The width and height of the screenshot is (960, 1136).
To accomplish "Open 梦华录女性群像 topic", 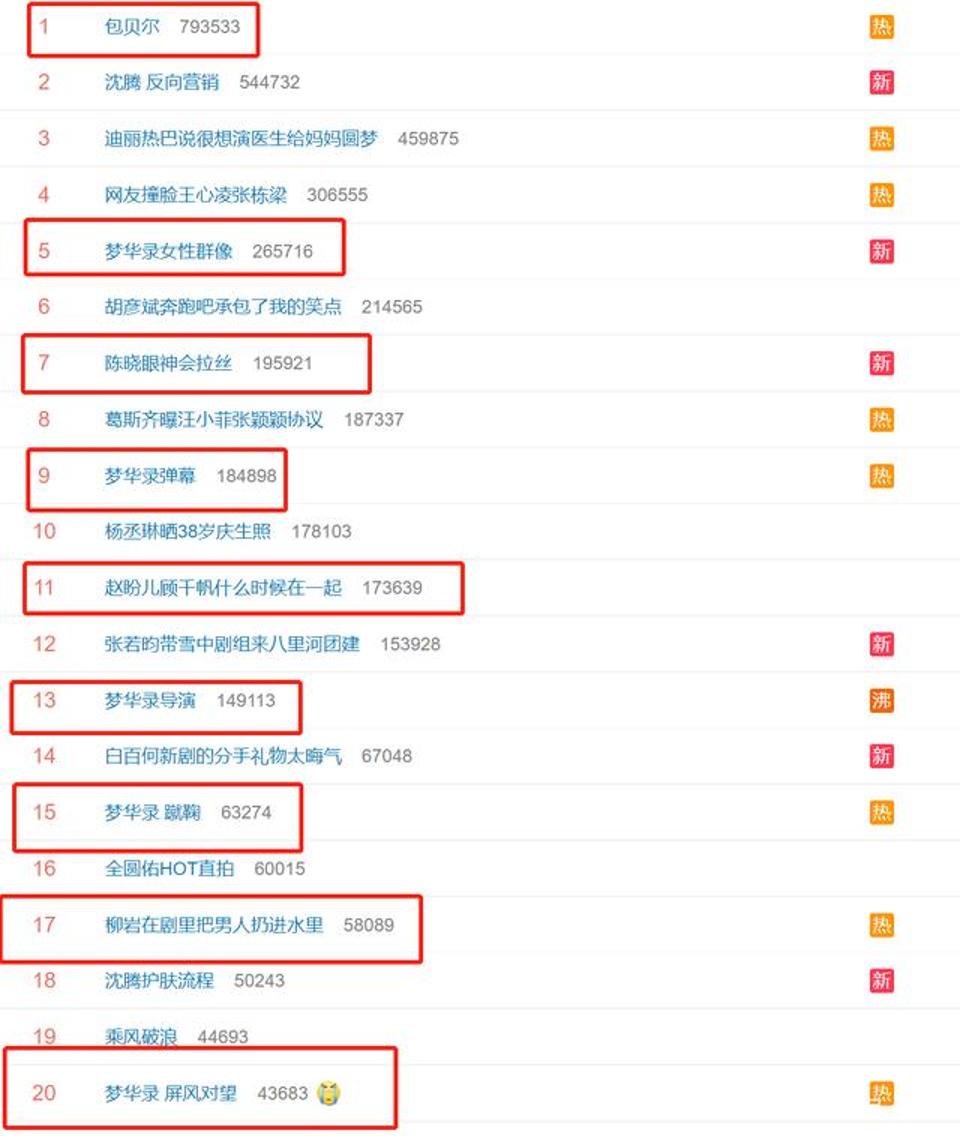I will tap(168, 251).
